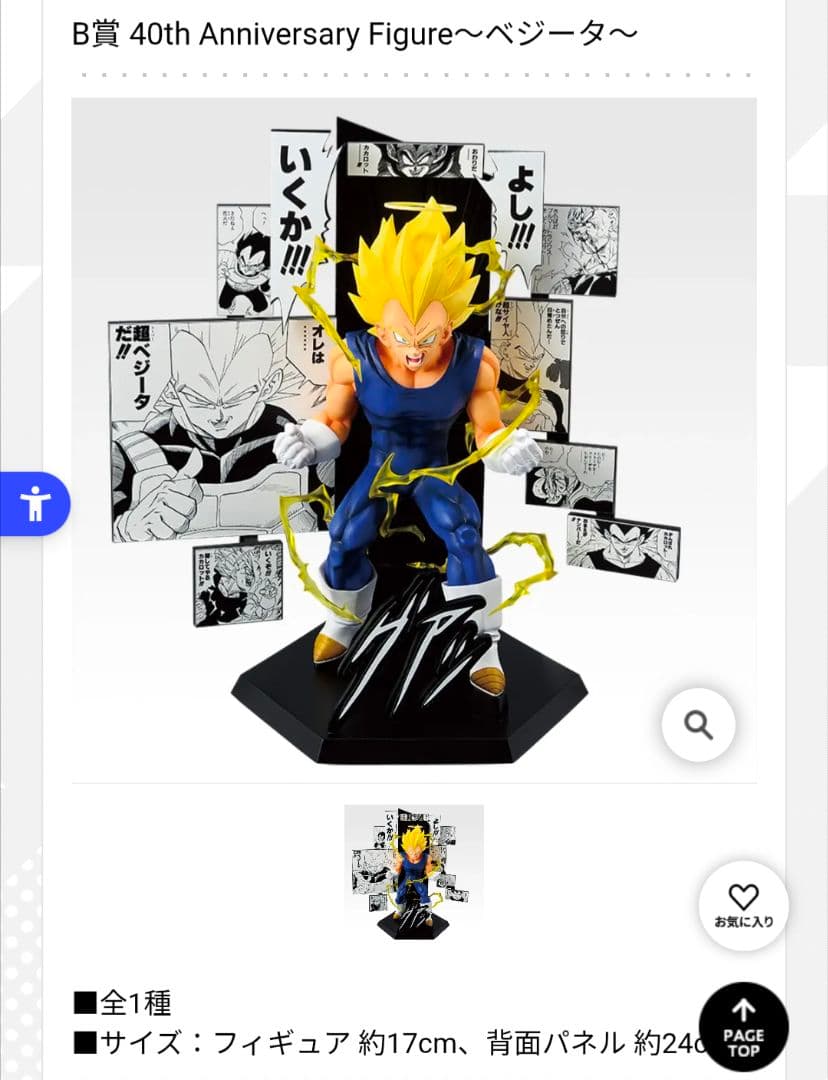
Task: Open the accessibility menu button
Action: tap(35, 504)
